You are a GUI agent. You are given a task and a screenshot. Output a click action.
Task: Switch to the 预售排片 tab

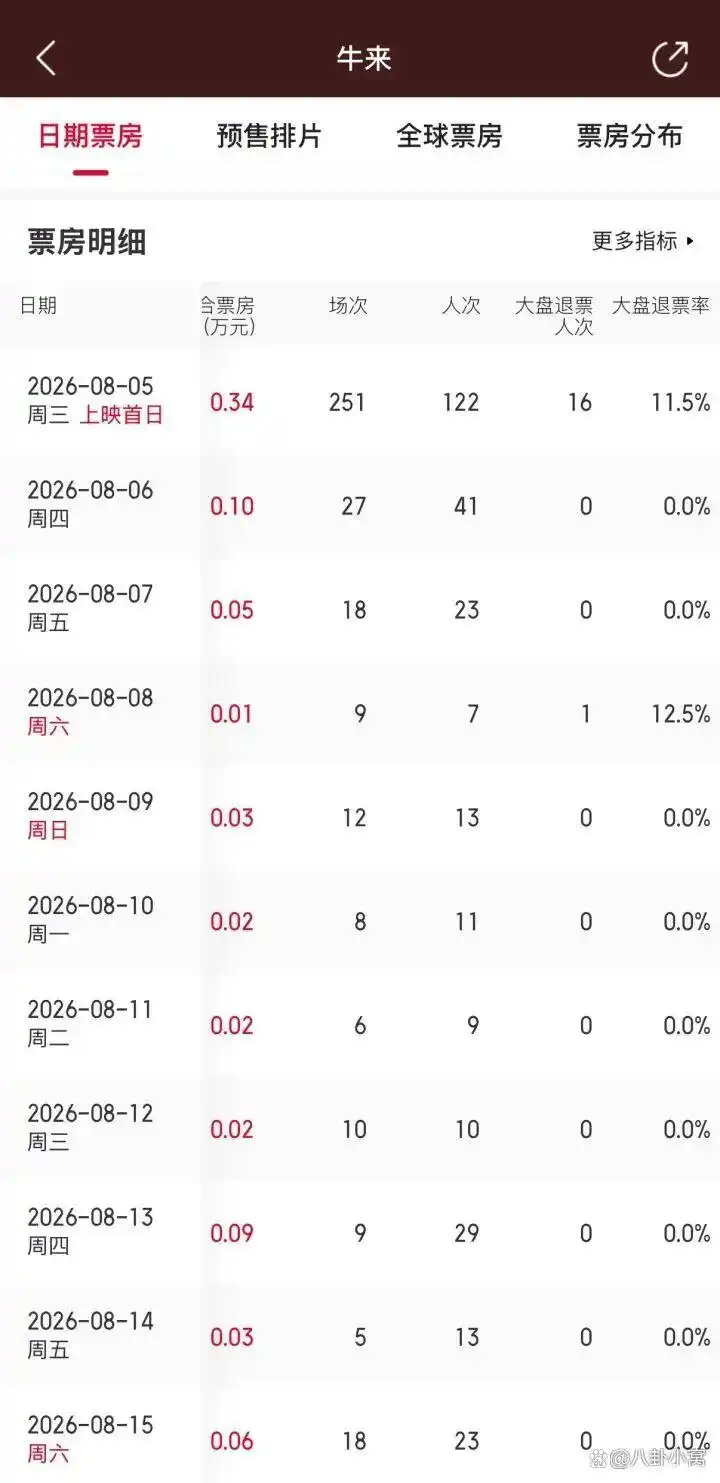pyautogui.click(x=269, y=136)
